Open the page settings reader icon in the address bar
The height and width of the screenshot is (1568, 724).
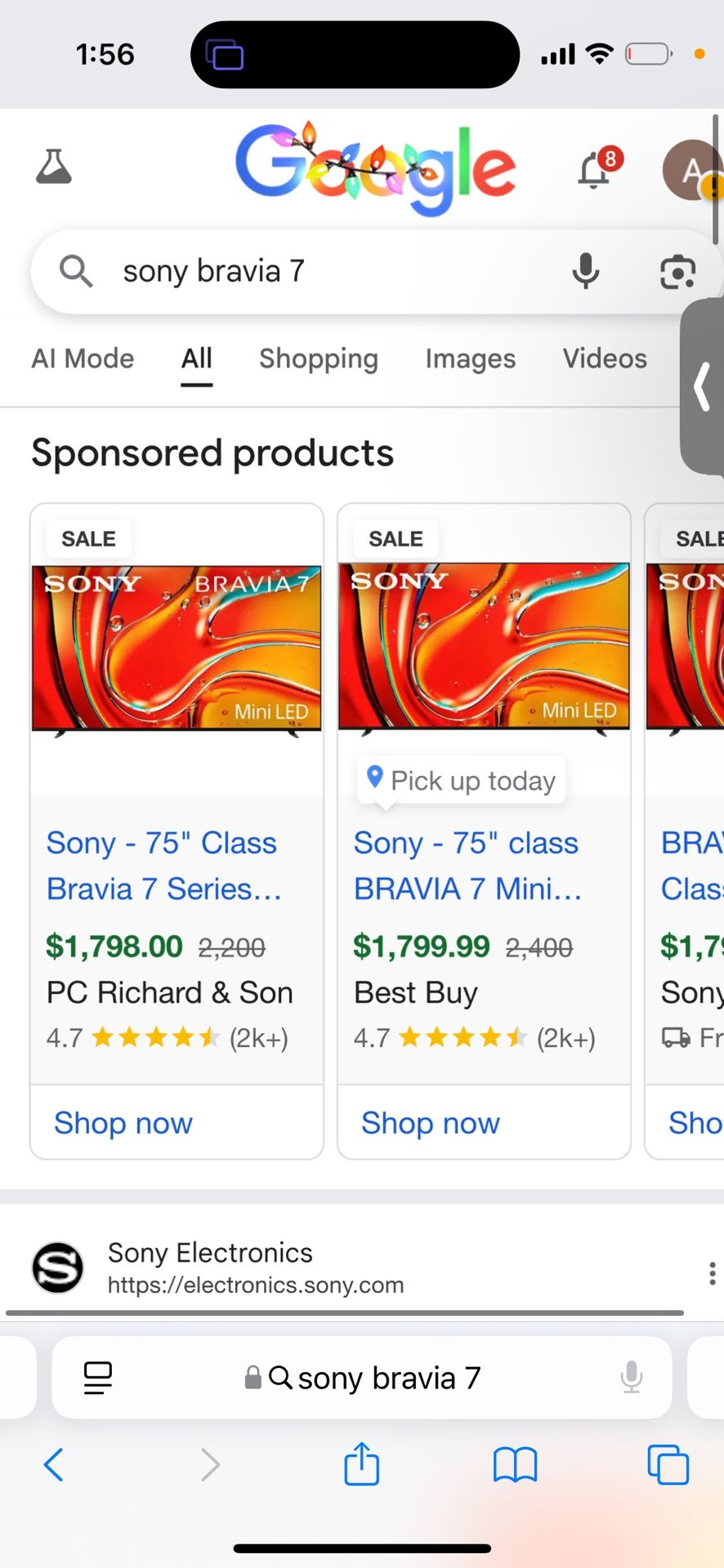click(96, 1378)
